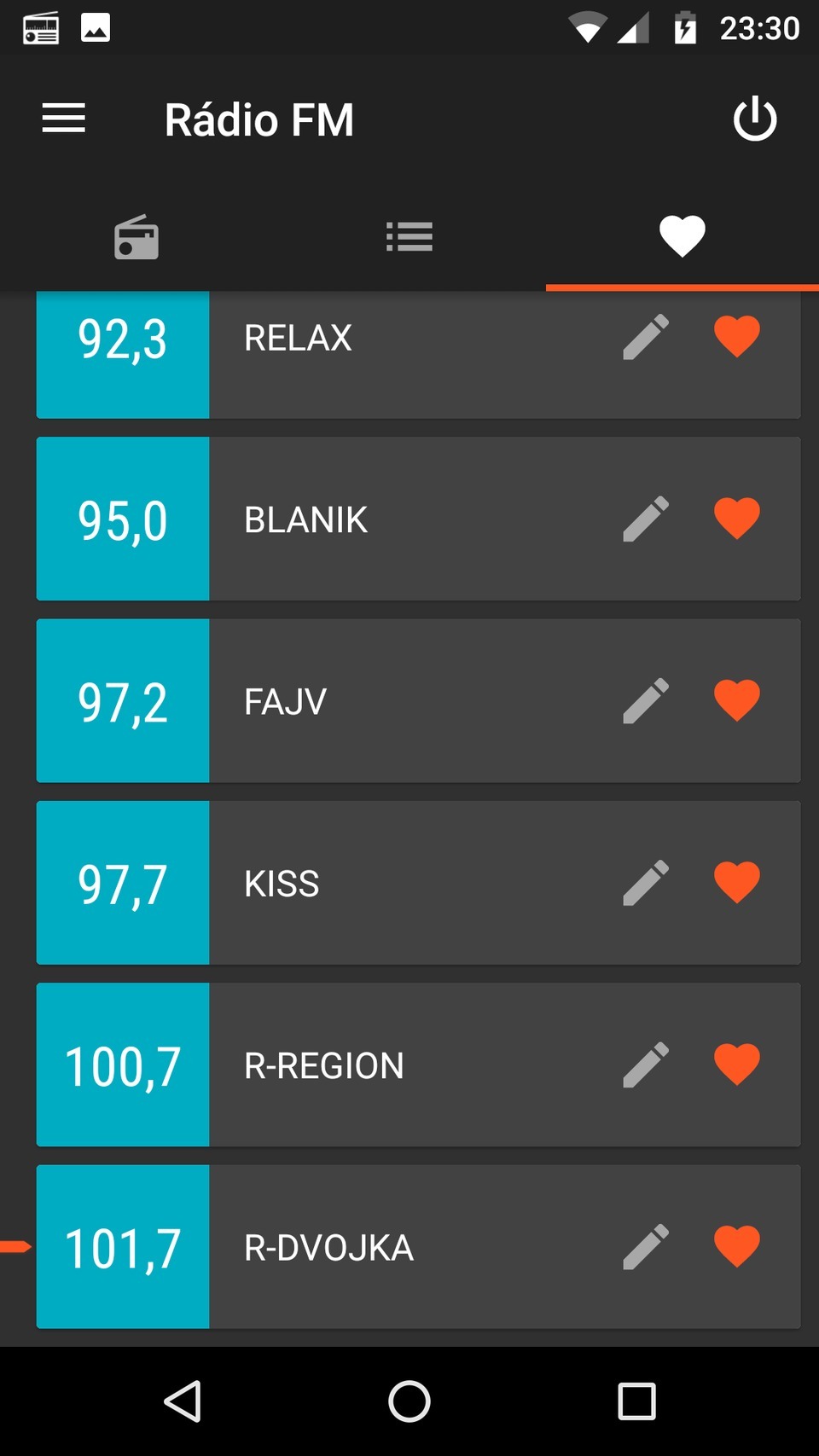The width and height of the screenshot is (819, 1456).
Task: Rename the R-REGION station
Action: click(x=646, y=1064)
